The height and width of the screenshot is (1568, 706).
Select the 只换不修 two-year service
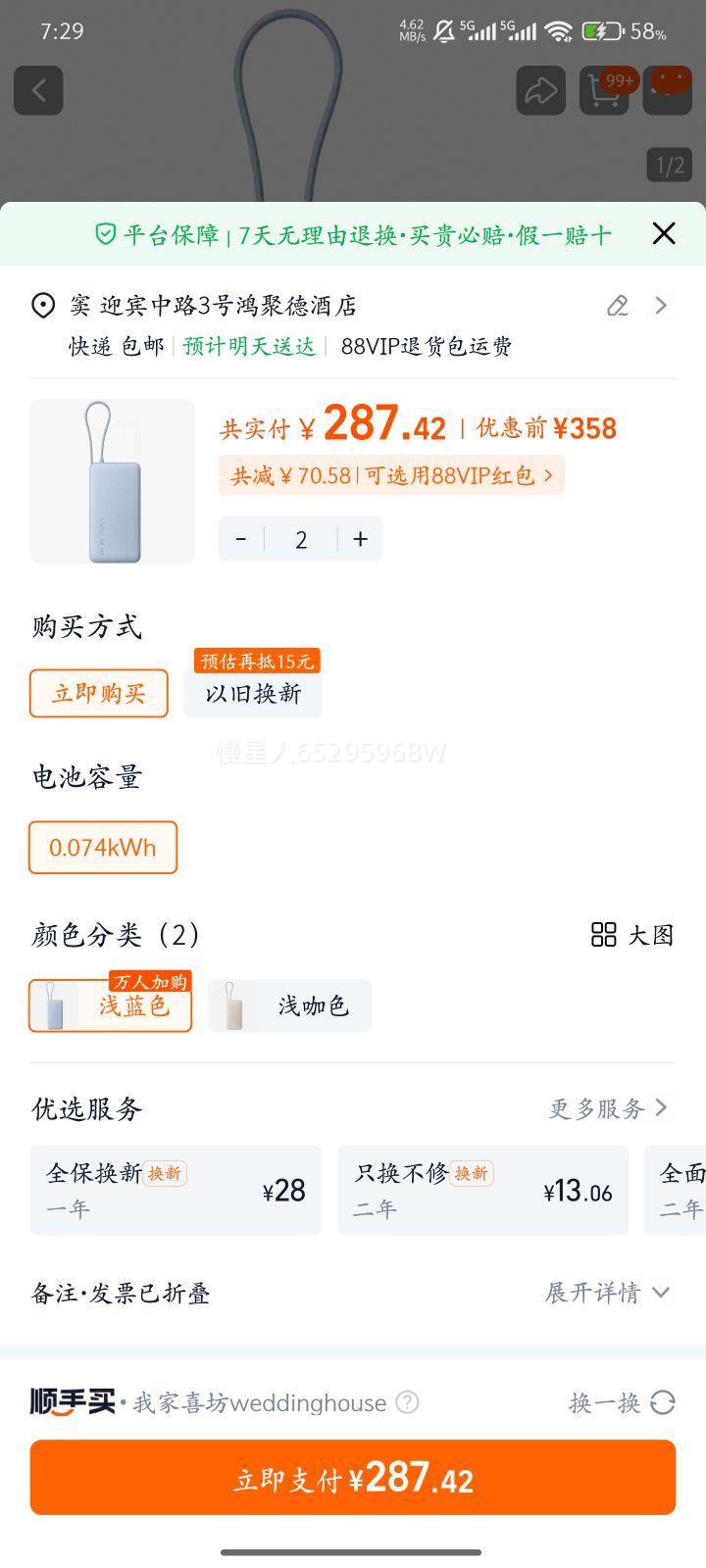[482, 1190]
